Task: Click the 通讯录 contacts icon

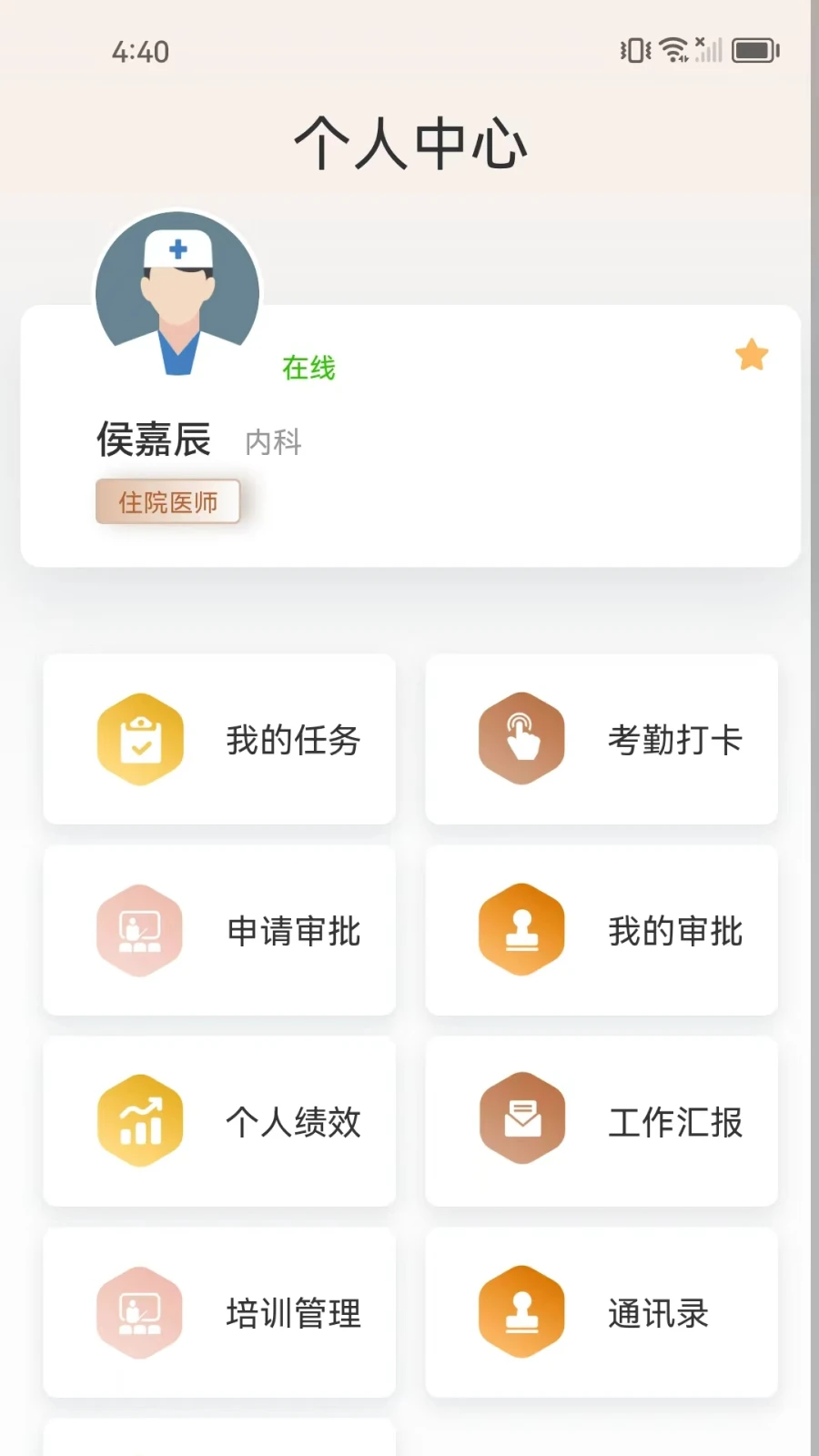Action: [521, 1312]
